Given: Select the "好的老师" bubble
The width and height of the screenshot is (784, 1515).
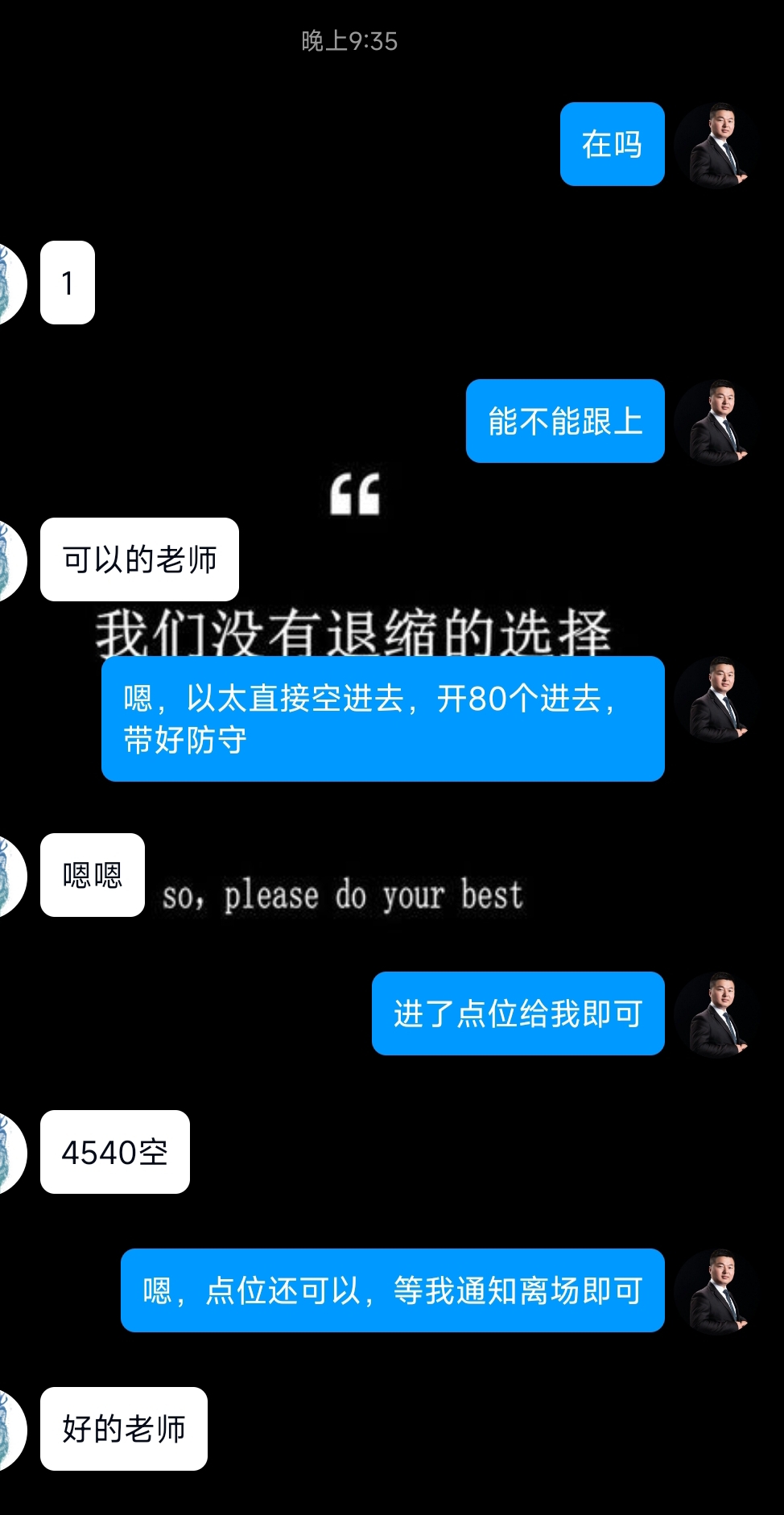Looking at the screenshot, I should tap(122, 1429).
